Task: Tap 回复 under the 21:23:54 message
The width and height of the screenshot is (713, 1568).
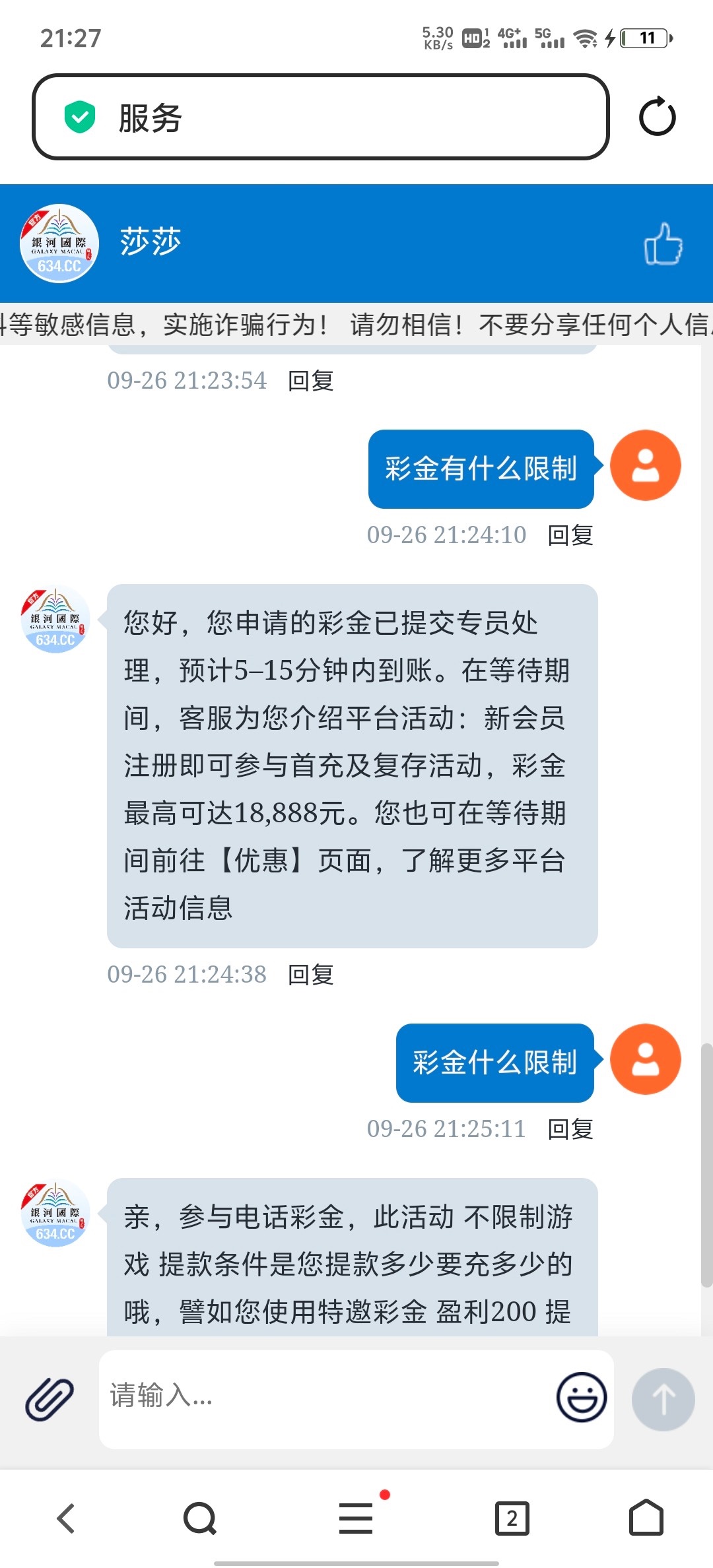Action: [x=310, y=381]
